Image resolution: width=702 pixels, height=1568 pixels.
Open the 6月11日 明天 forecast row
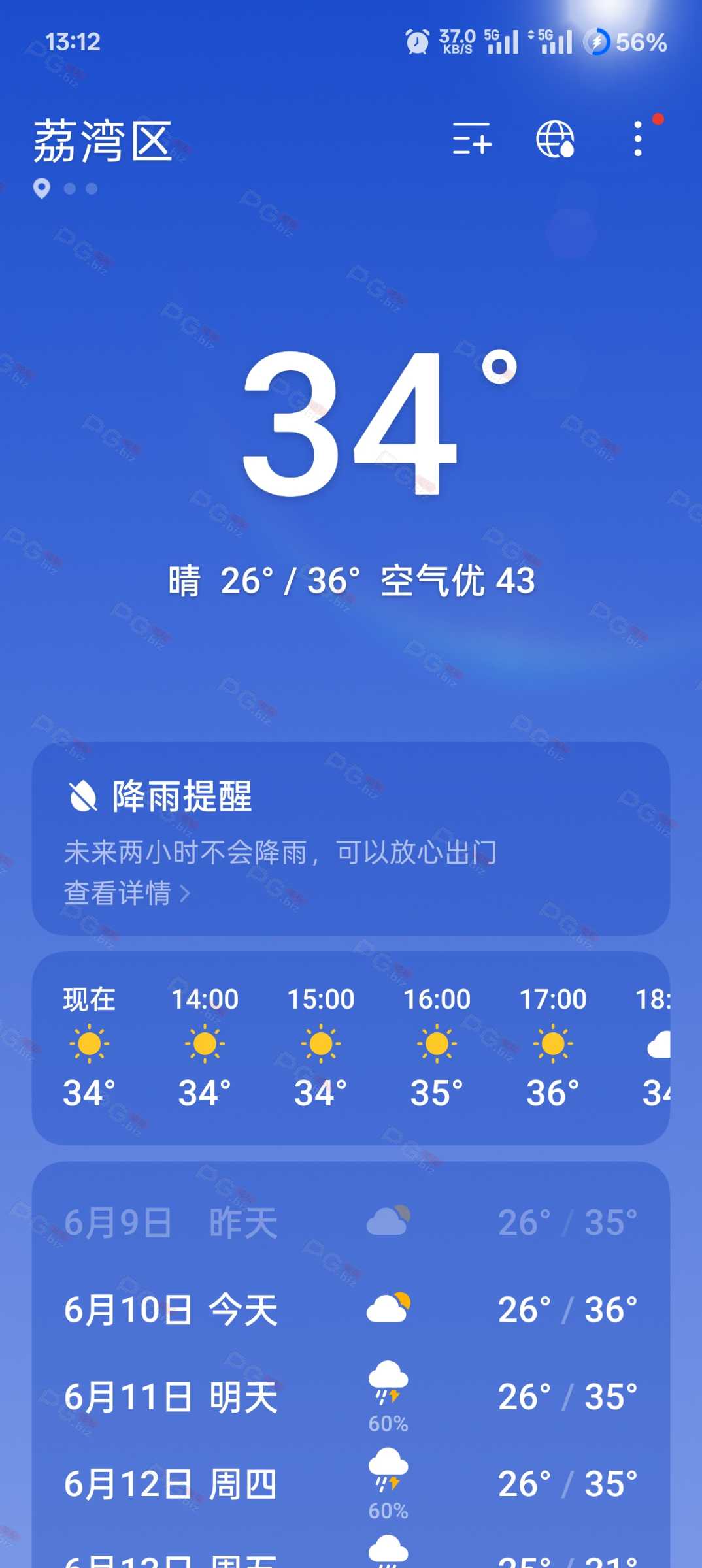point(351,1397)
